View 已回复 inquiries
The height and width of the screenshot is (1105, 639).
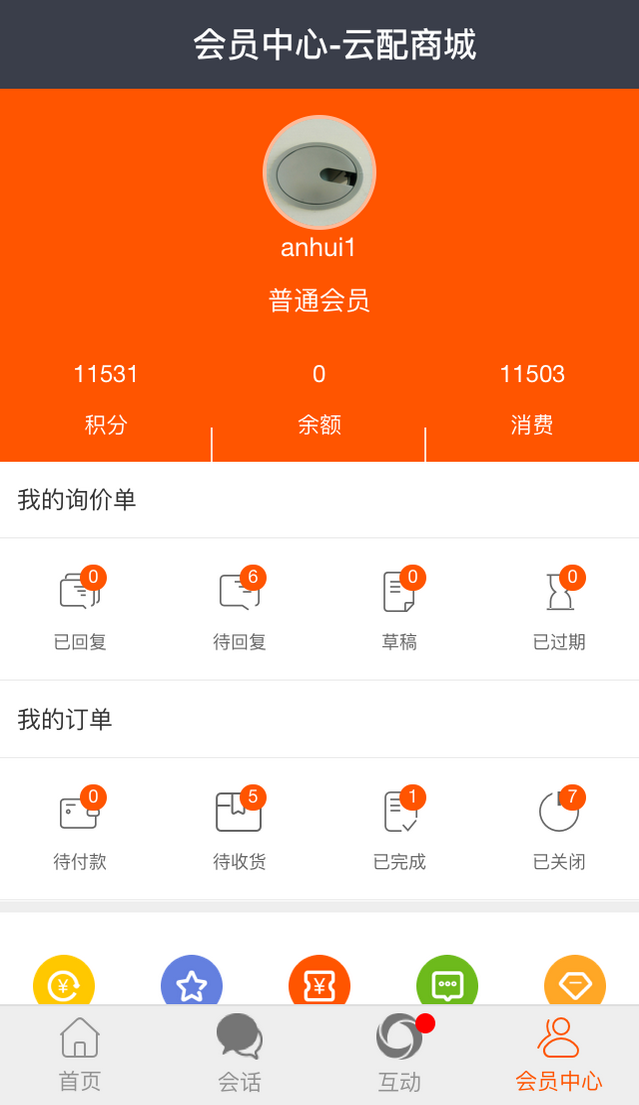[x=80, y=608]
